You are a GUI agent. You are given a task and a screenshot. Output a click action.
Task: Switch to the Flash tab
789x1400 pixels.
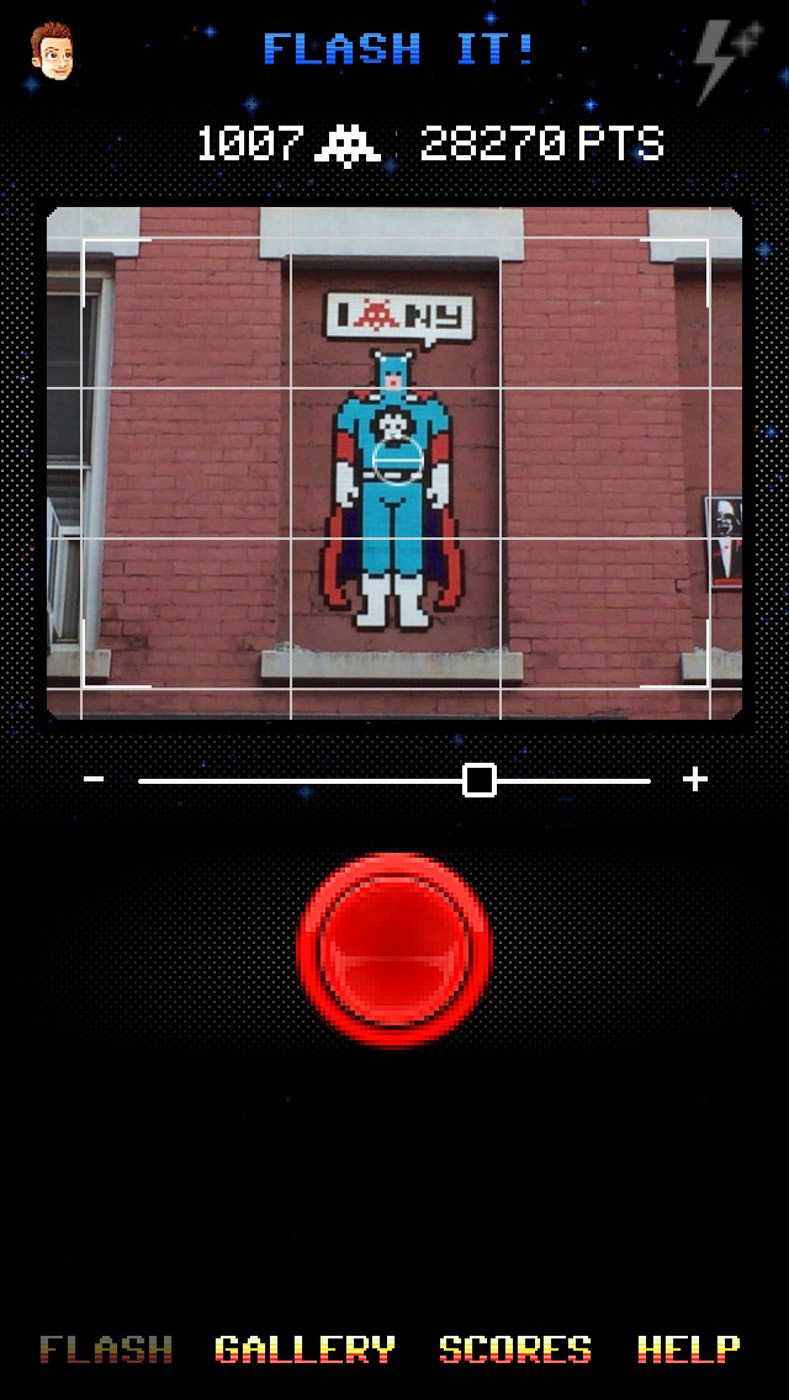[106, 1349]
